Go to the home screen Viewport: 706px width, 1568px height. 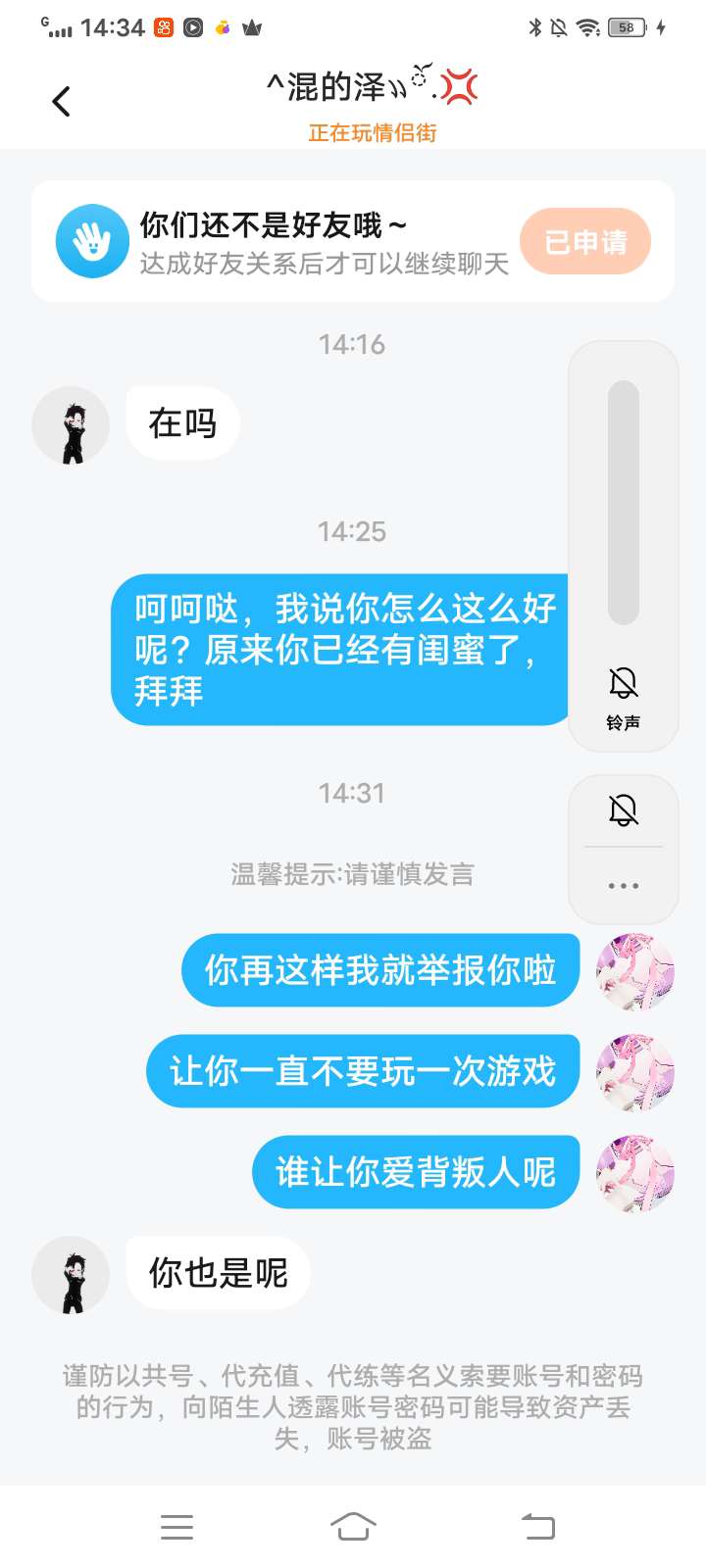point(353,1527)
